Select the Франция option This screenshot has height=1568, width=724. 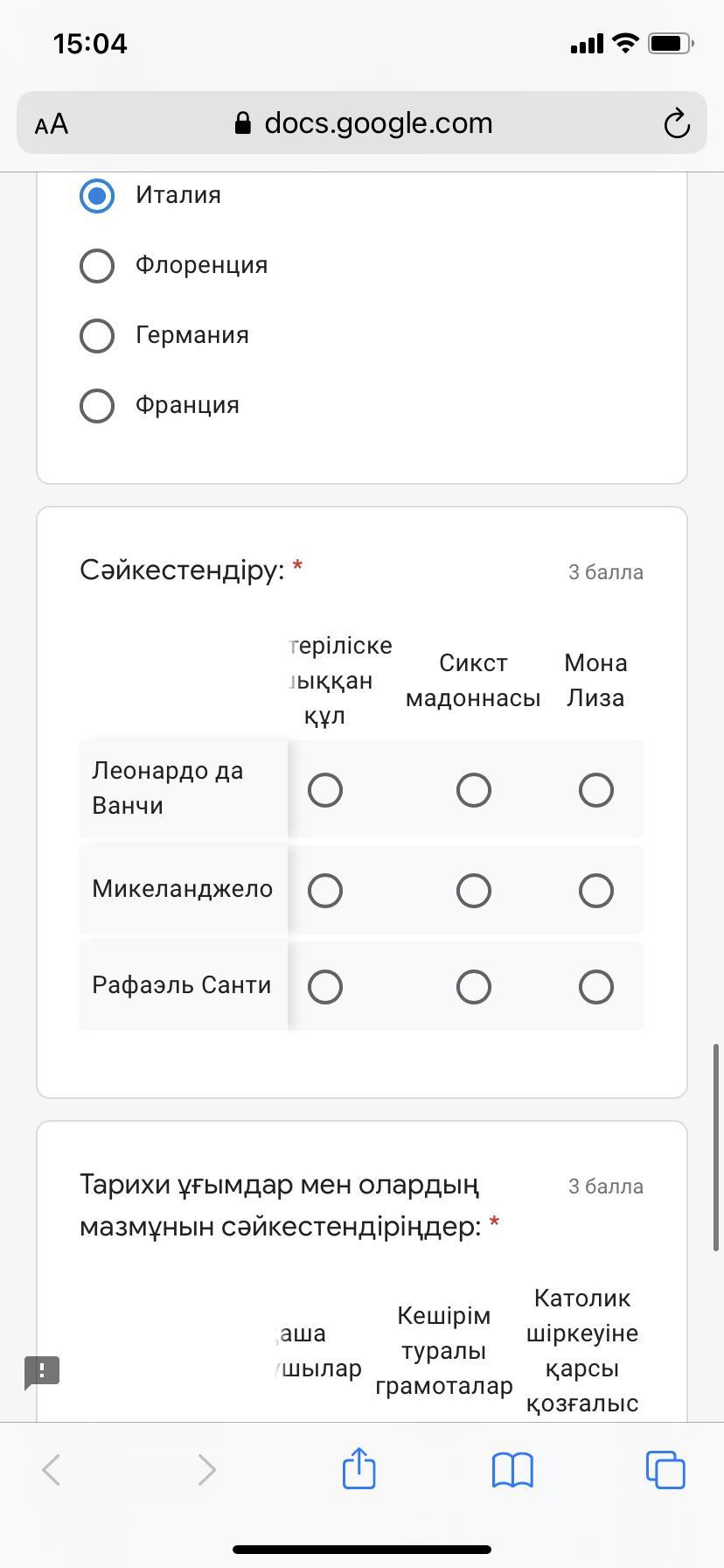97,405
